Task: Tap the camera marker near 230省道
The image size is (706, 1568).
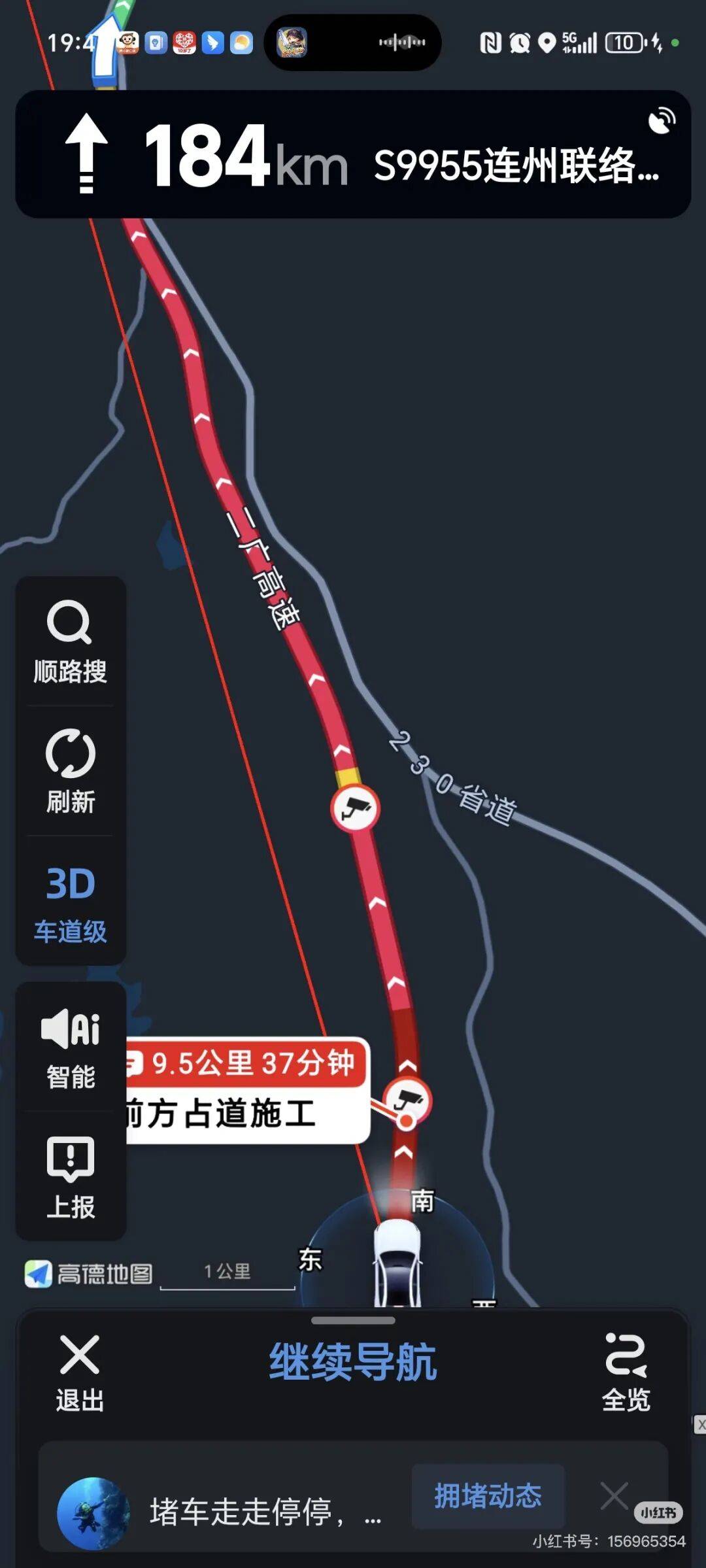Action: [354, 809]
